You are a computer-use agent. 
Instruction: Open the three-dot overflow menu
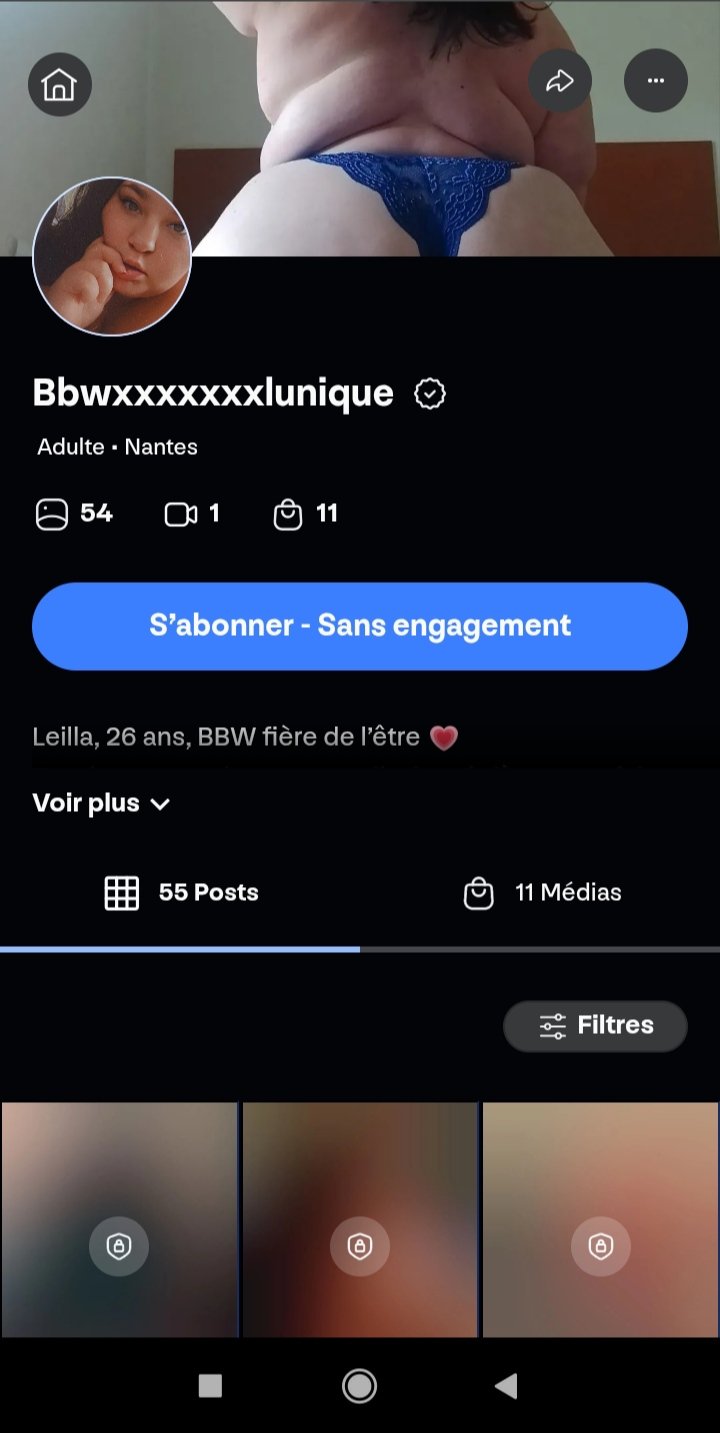[656, 81]
